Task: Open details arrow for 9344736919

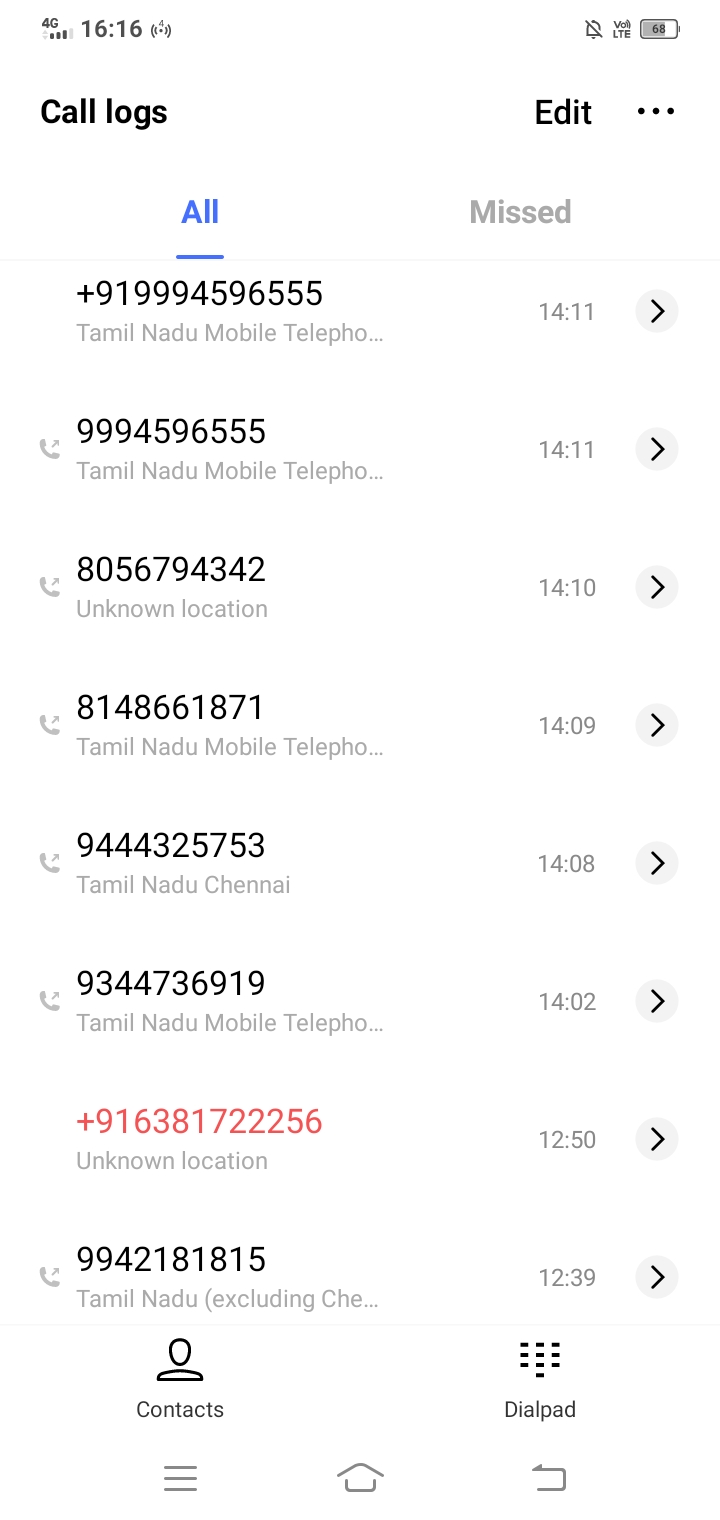Action: pos(657,1001)
